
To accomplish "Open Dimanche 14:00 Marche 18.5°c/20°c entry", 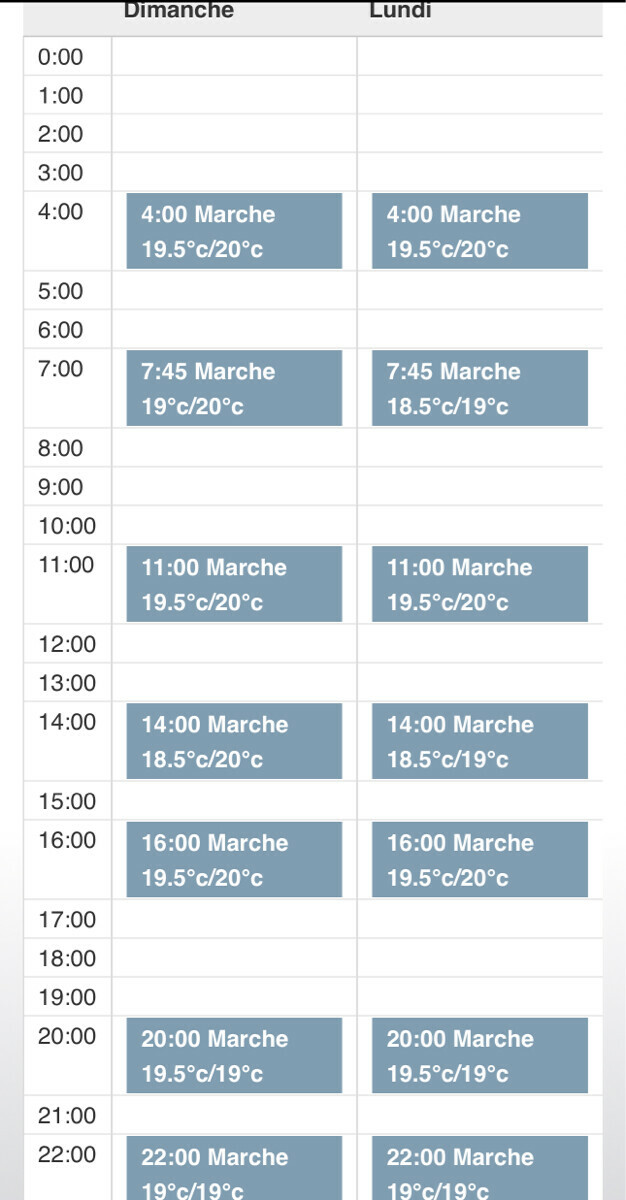I will pyautogui.click(x=234, y=741).
